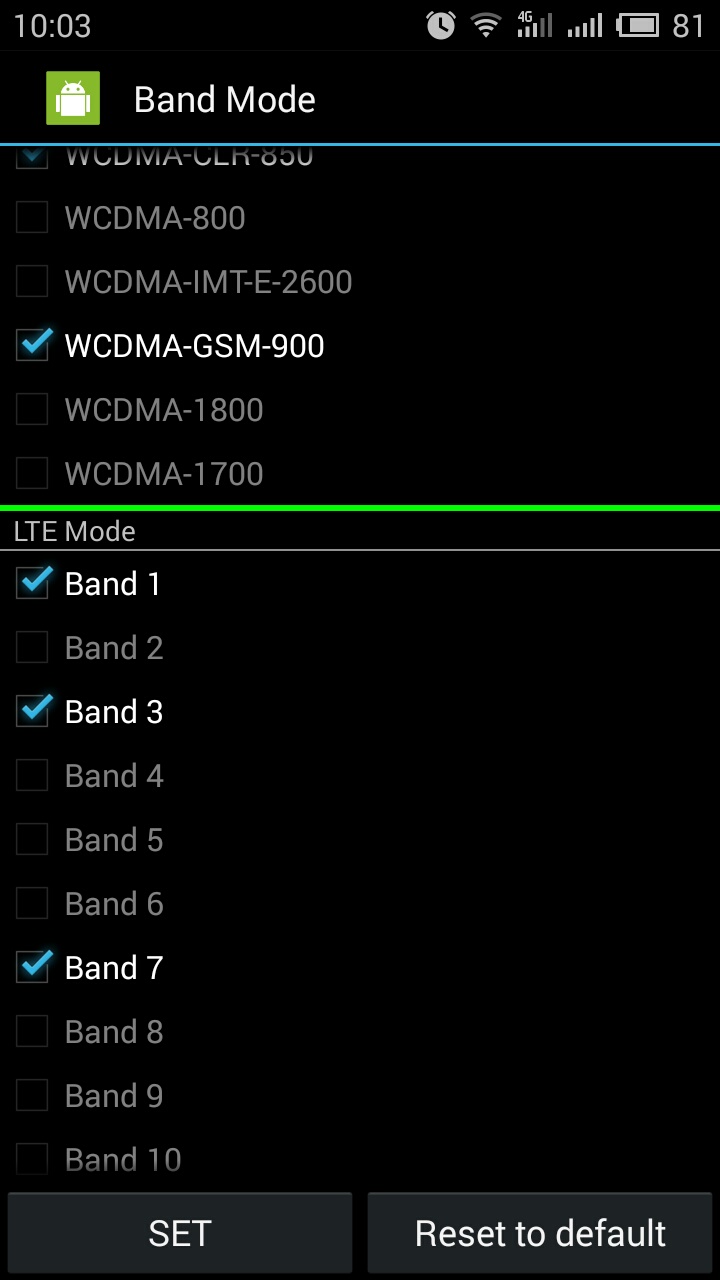Deselect LTE Band 7
Viewport: 720px width, 1280px height.
point(33,968)
